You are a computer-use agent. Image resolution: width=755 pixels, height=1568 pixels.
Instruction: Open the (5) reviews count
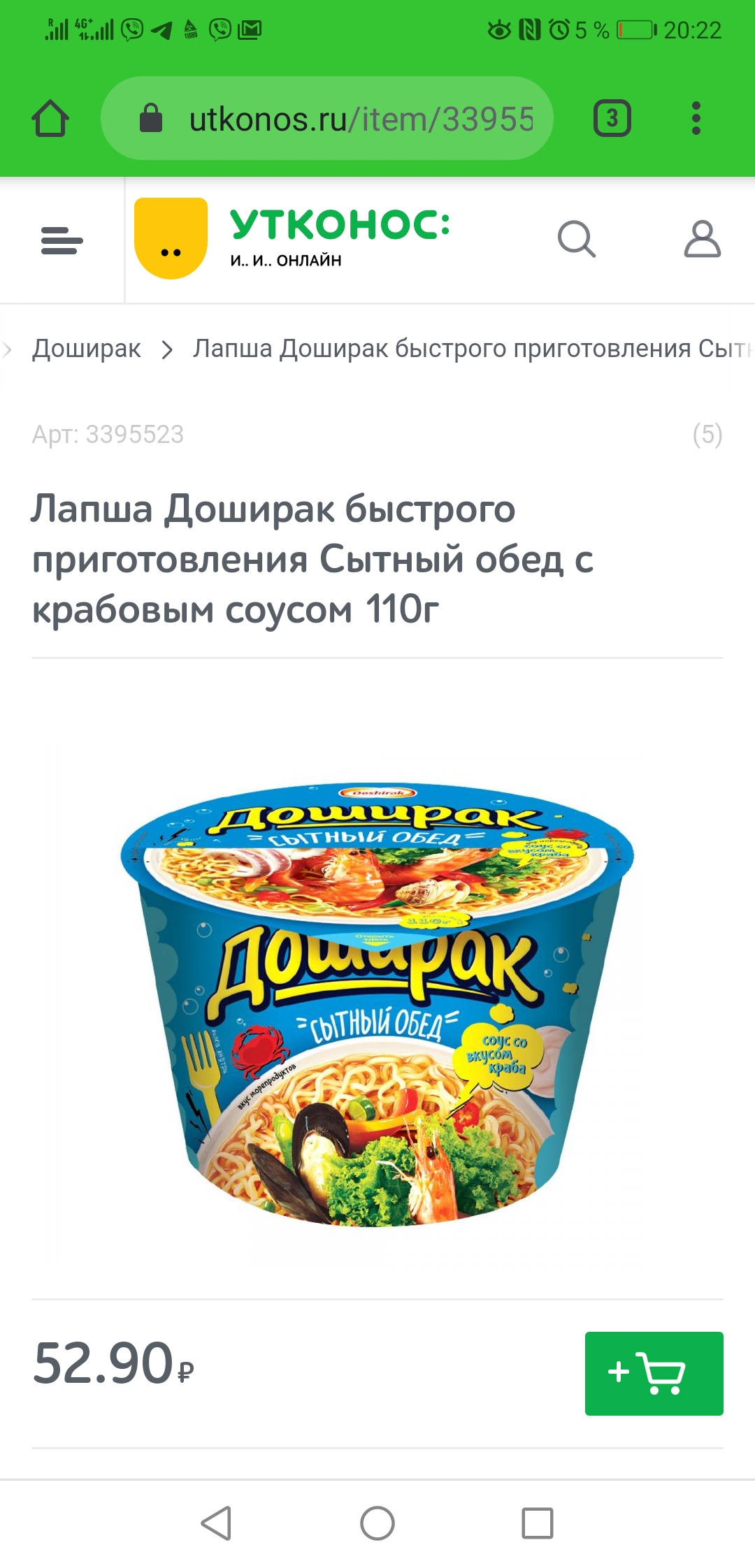point(707,434)
